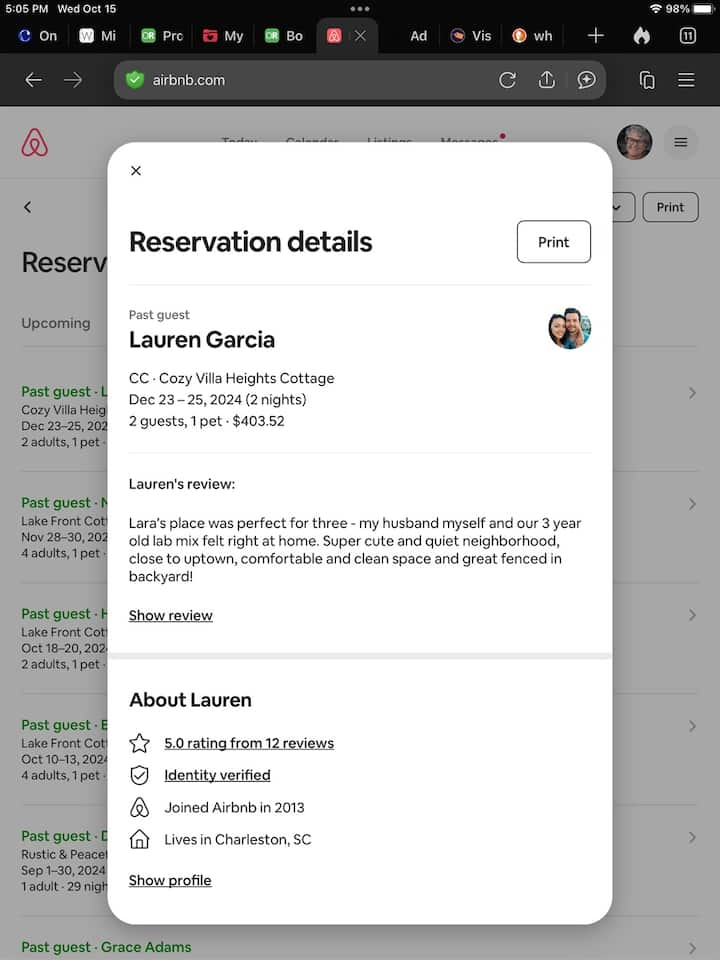The image size is (720, 960).
Task: Switch to the Vis browser tab
Action: pos(471,35)
